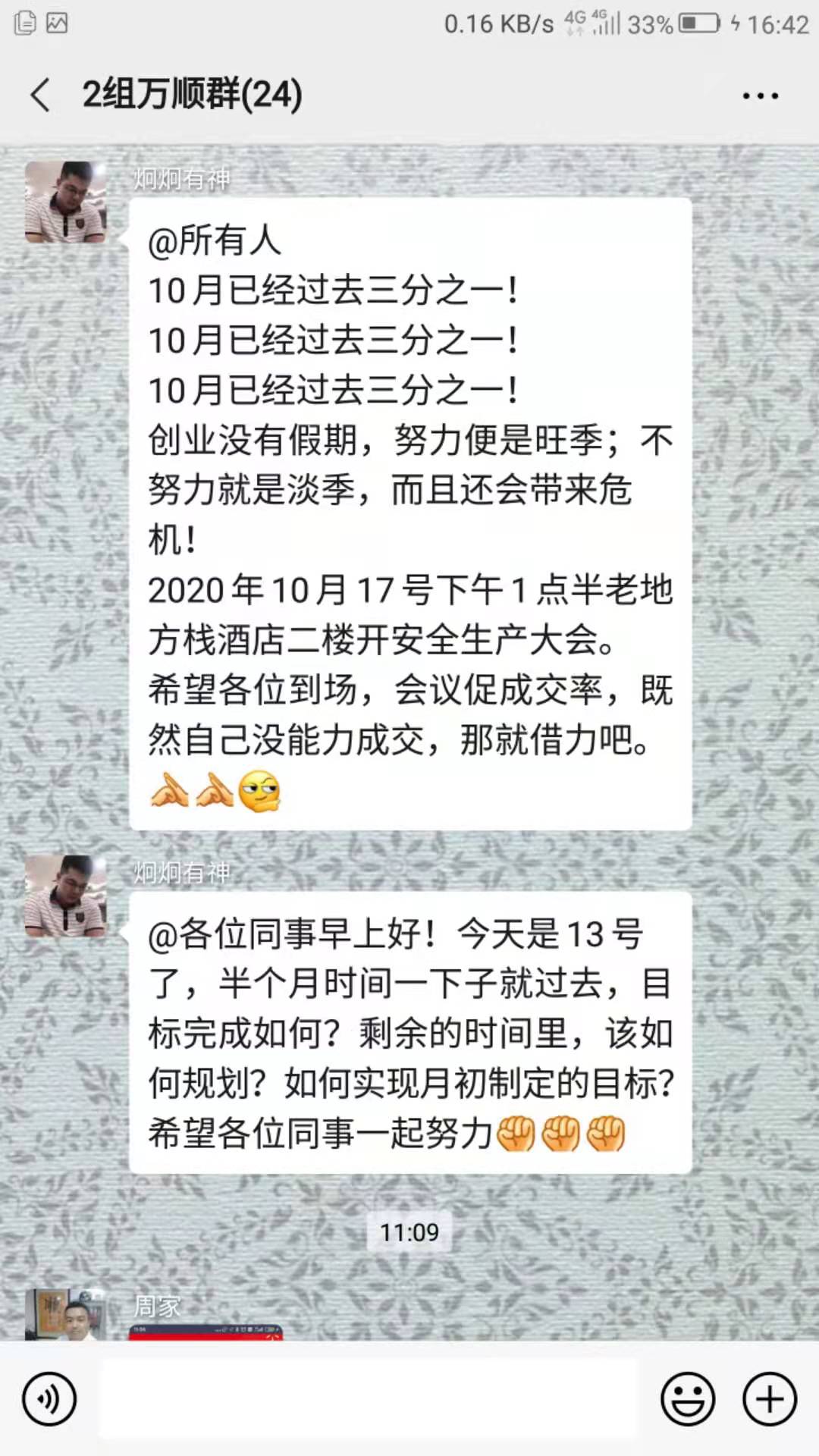Open the group chat overflow menu
Viewport: 819px width, 1456px height.
point(760,96)
